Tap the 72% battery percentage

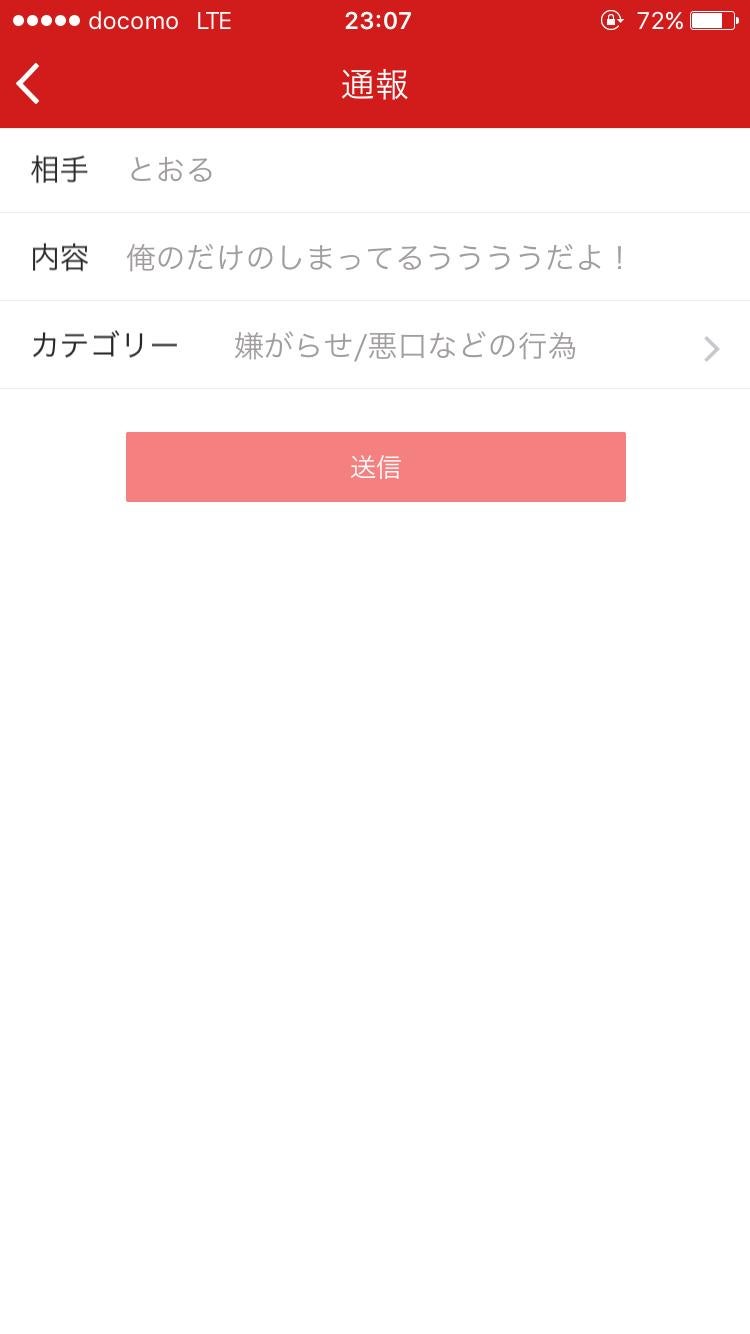[662, 20]
